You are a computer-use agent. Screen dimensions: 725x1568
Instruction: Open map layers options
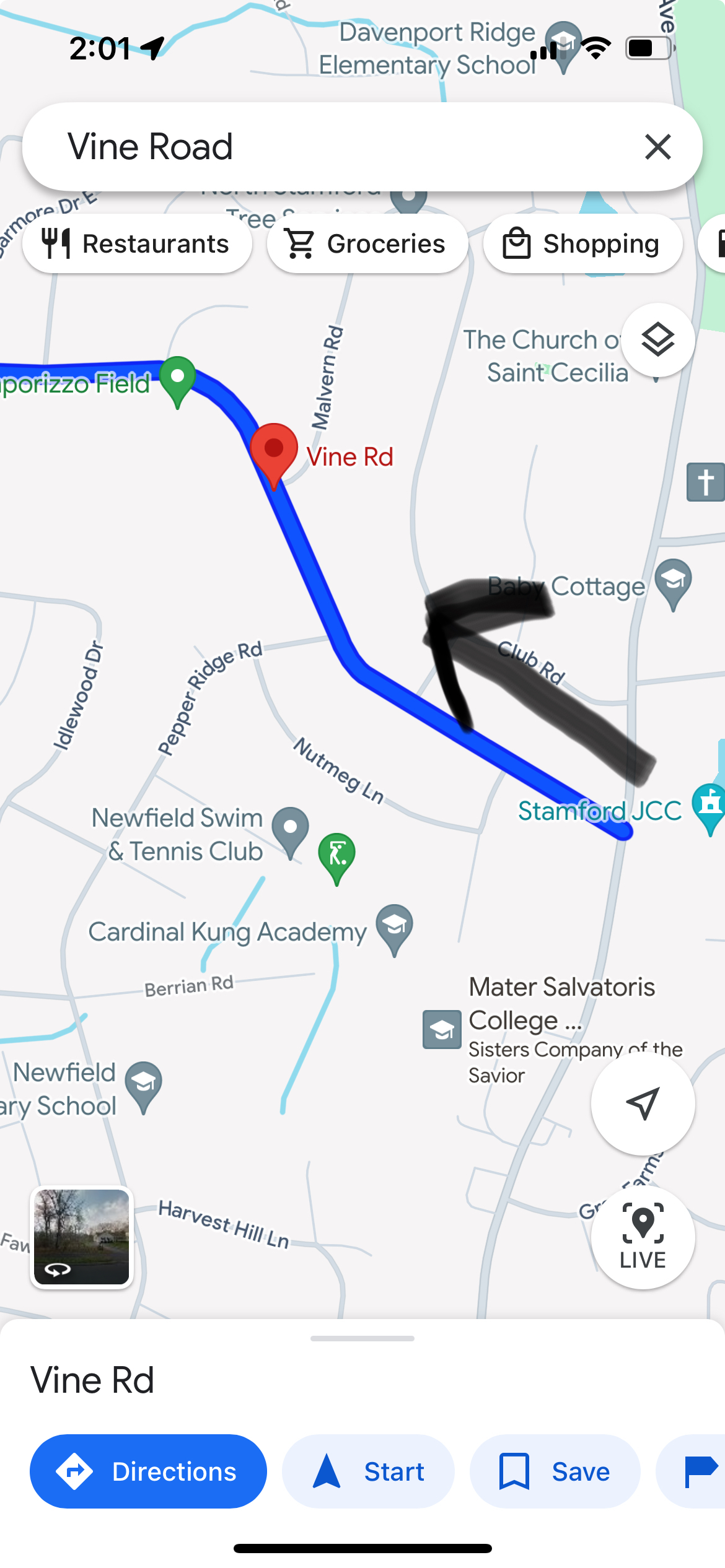click(657, 339)
